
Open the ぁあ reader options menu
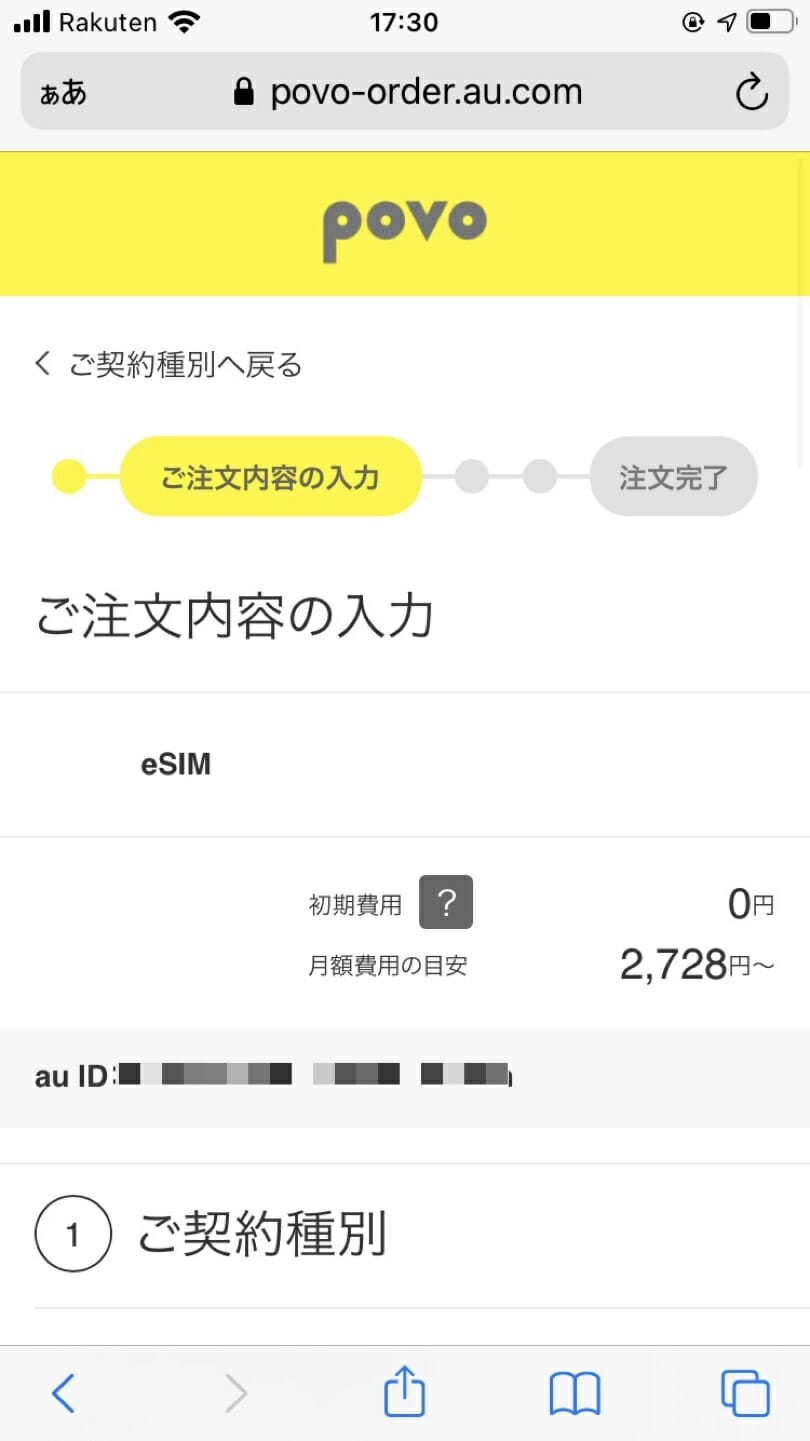64,93
